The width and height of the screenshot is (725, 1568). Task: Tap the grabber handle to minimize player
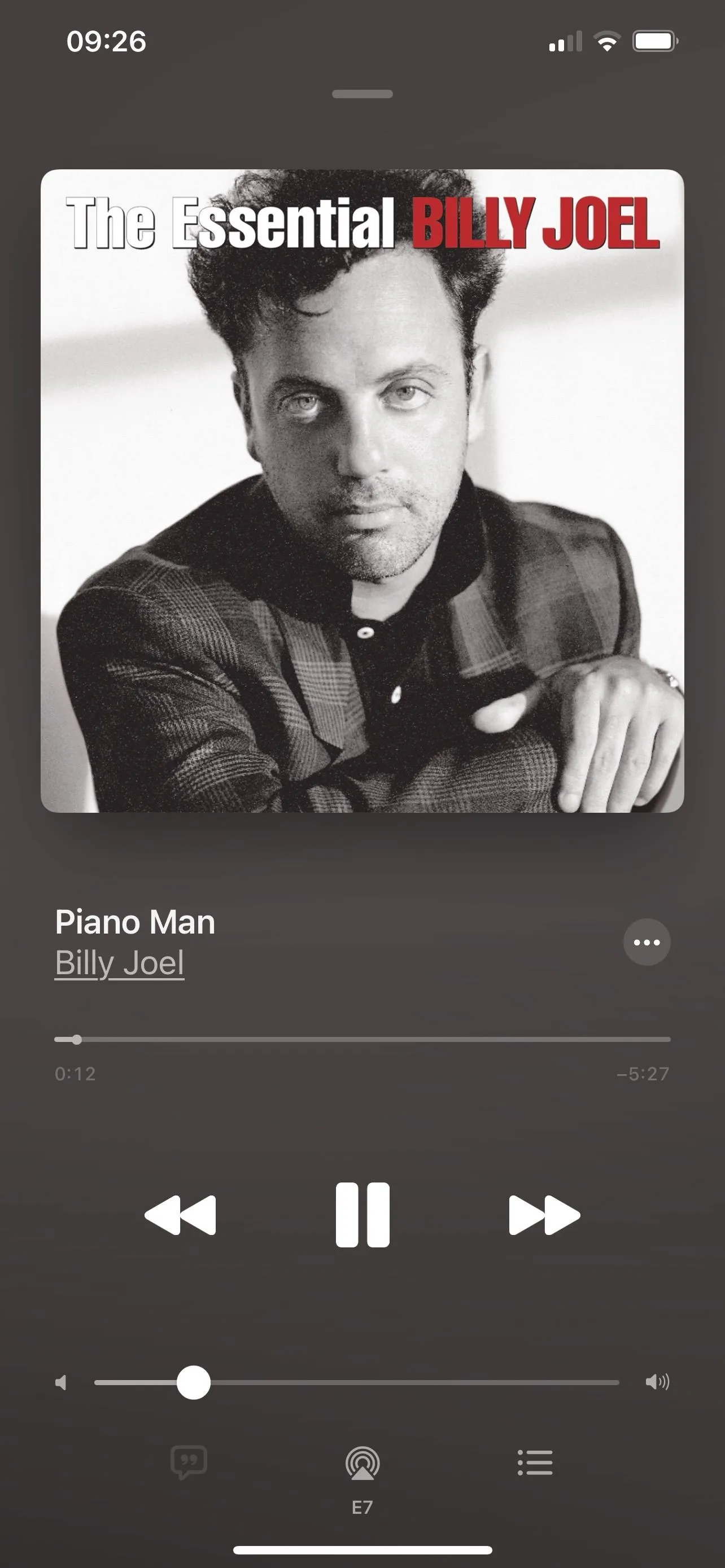tap(362, 94)
